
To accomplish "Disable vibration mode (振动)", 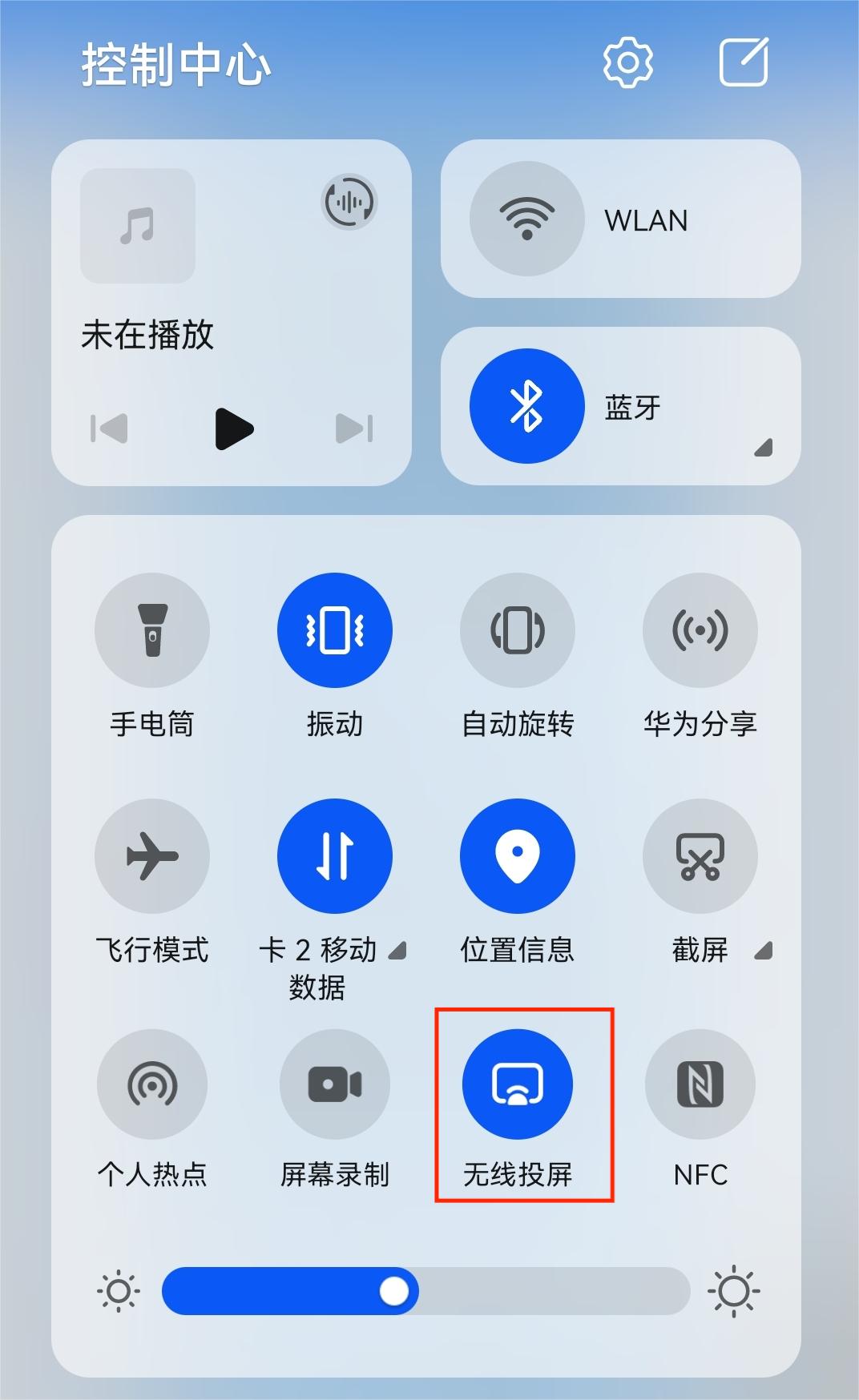I will (335, 630).
